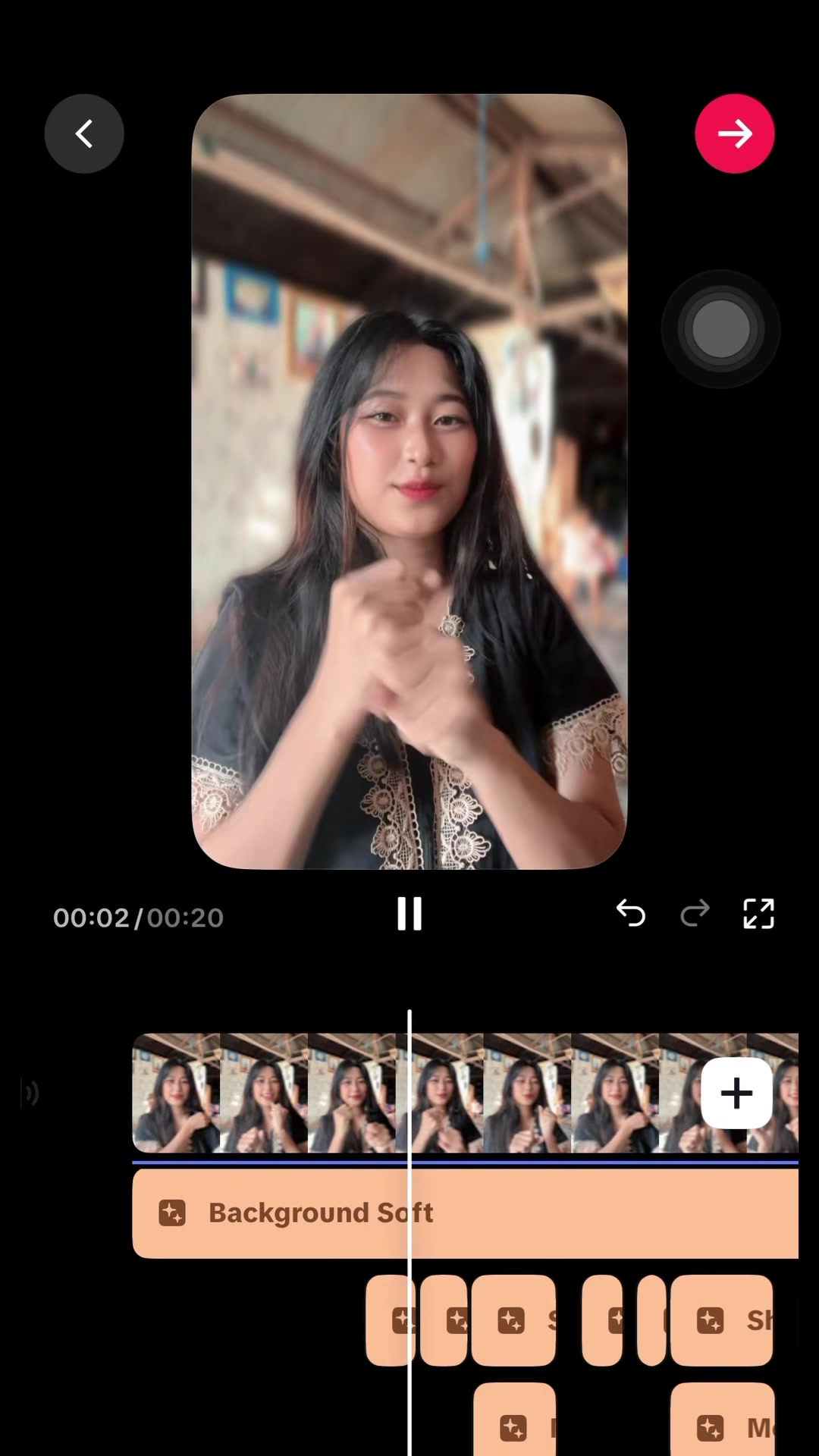Select the Background Soft effect track
This screenshot has height=1456, width=819.
point(466,1213)
